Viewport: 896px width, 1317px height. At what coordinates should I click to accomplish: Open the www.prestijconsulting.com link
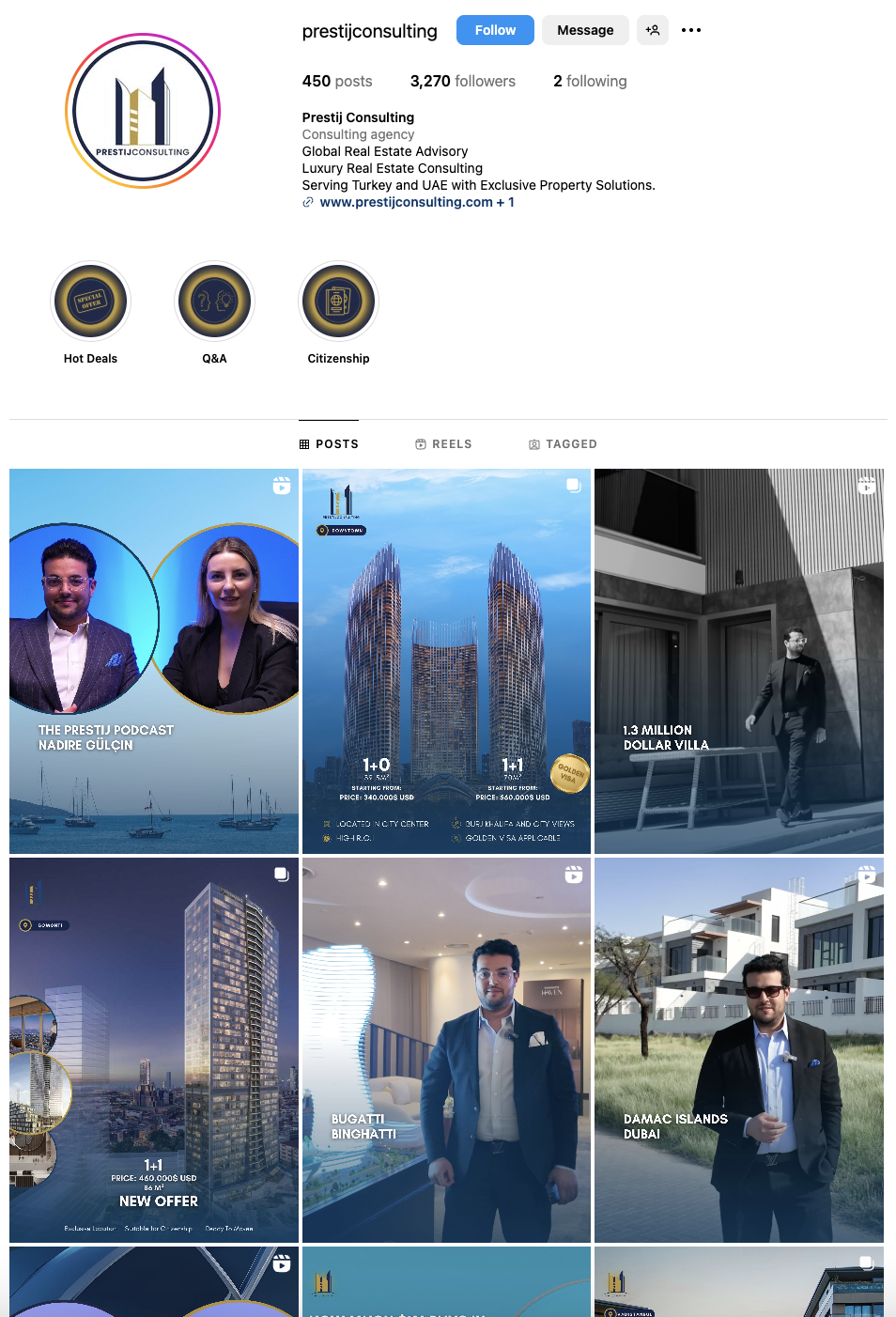tap(407, 202)
